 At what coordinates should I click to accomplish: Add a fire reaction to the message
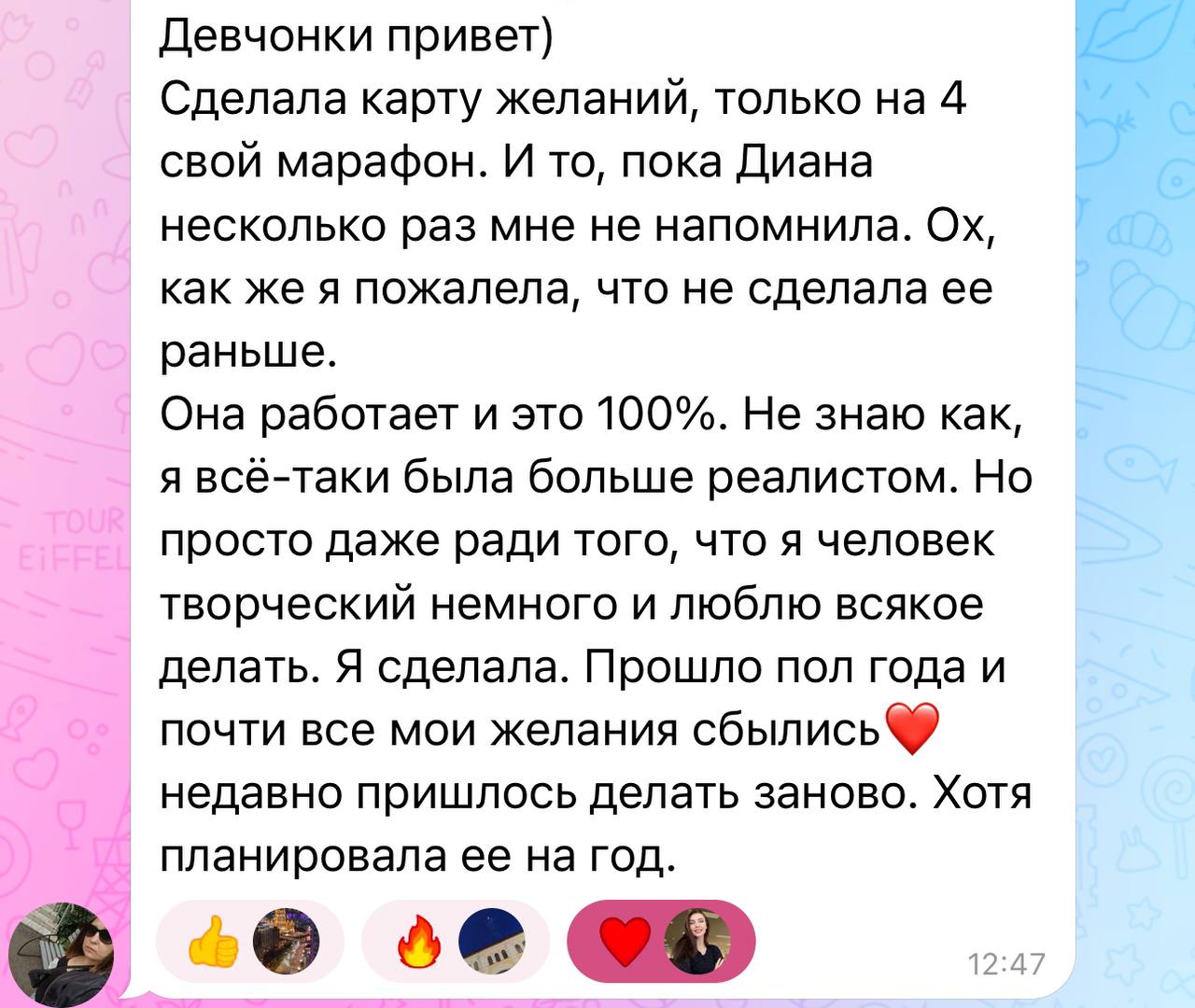(455, 942)
